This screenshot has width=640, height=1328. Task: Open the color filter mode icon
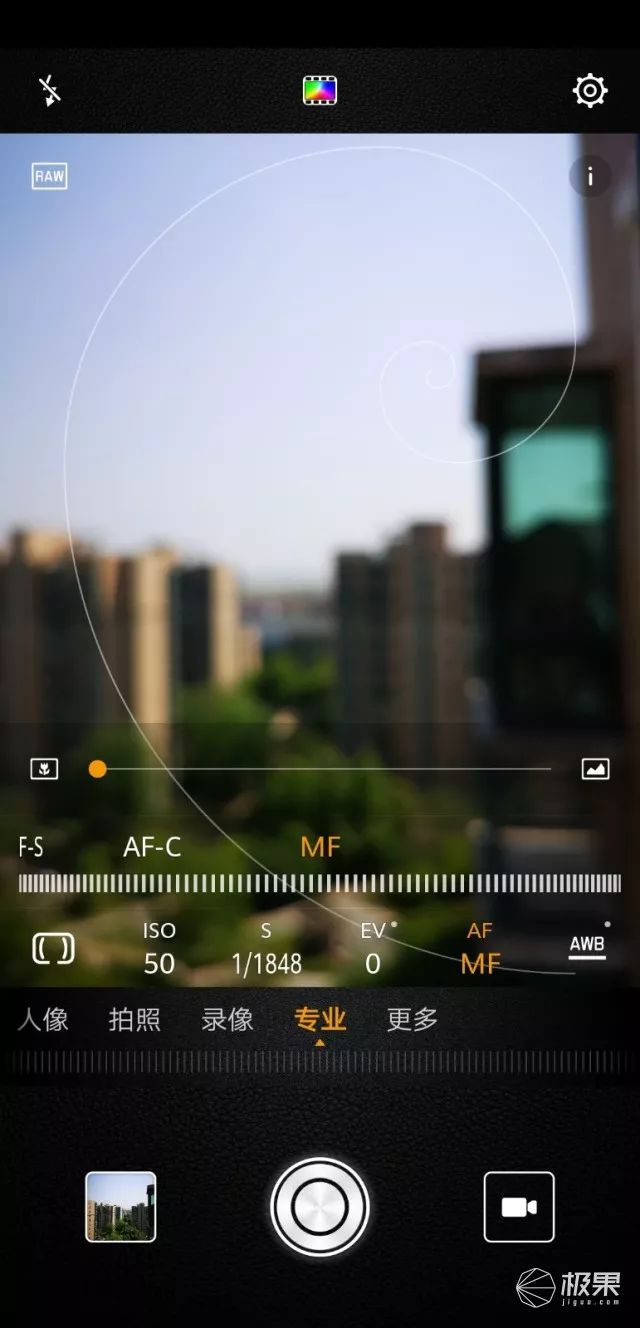coord(320,91)
